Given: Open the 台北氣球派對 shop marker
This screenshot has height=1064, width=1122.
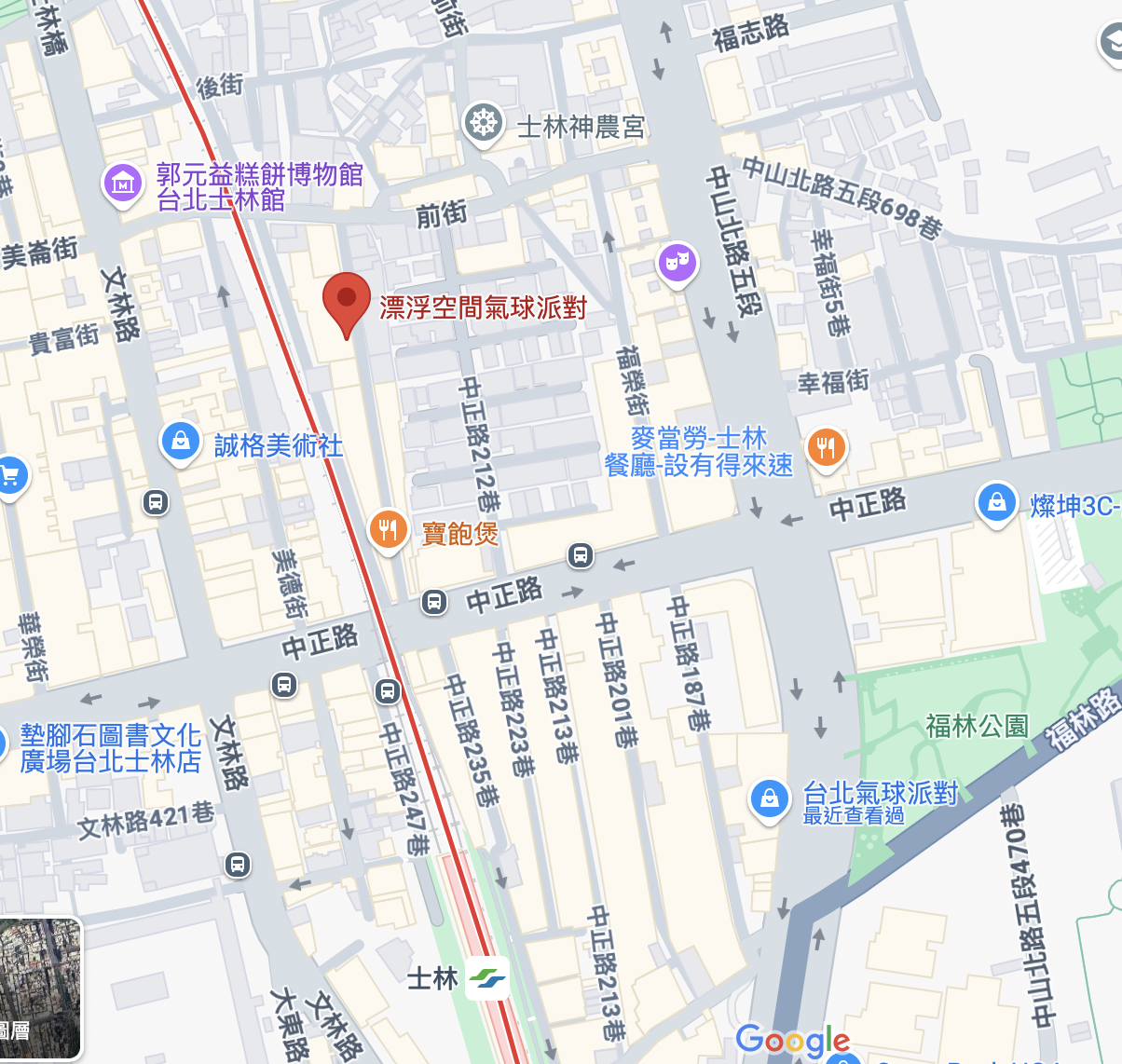Looking at the screenshot, I should tap(769, 798).
